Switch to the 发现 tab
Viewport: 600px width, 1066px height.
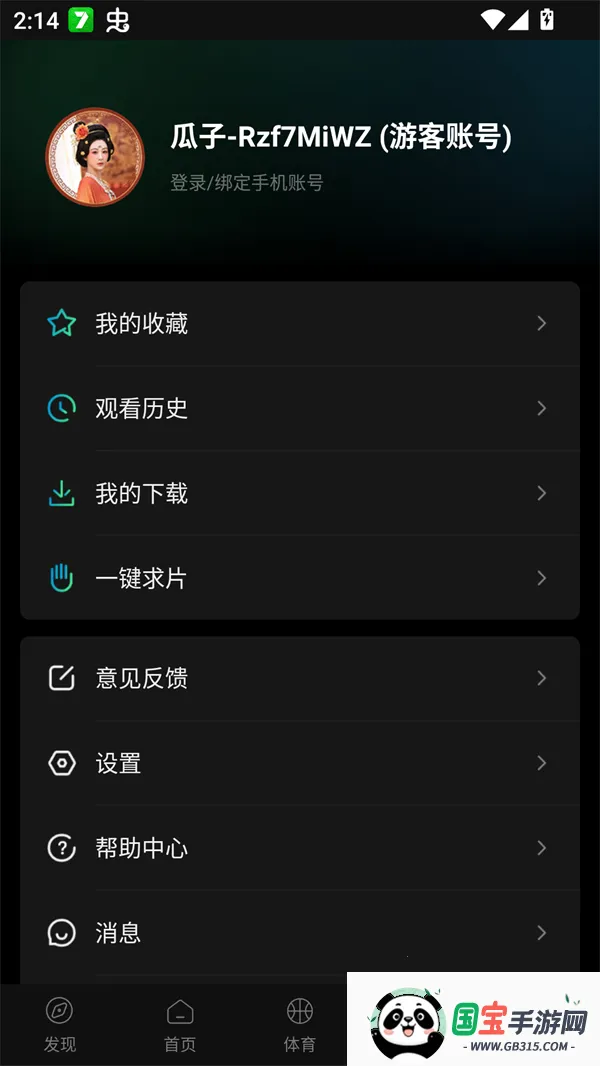60,1025
